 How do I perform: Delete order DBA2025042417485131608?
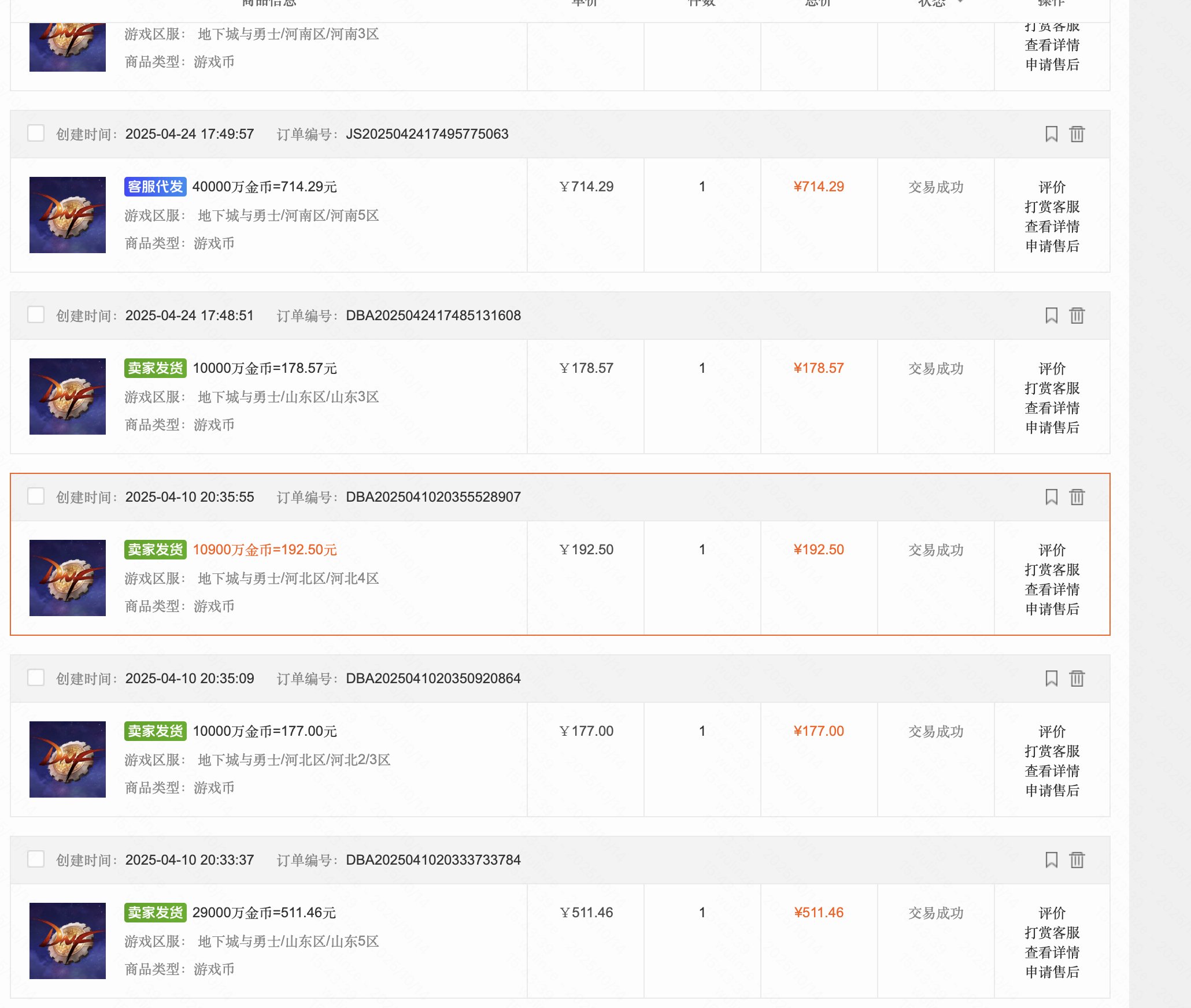1077,316
